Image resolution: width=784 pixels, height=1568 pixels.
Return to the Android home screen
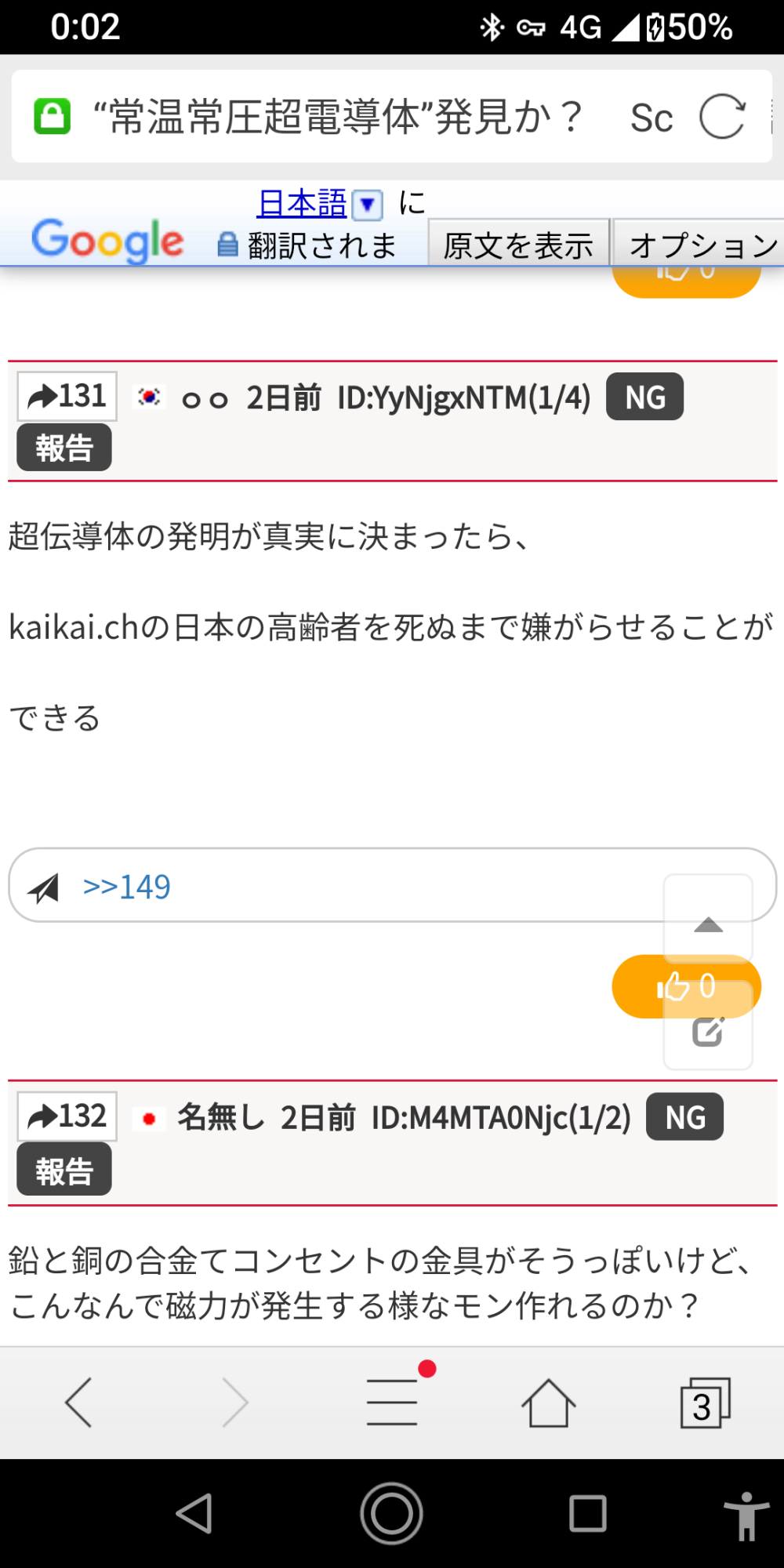tap(391, 1513)
